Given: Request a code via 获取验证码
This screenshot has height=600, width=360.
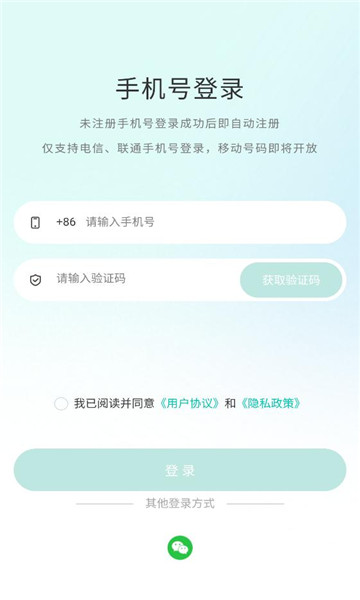Looking at the screenshot, I should pyautogui.click(x=291, y=280).
